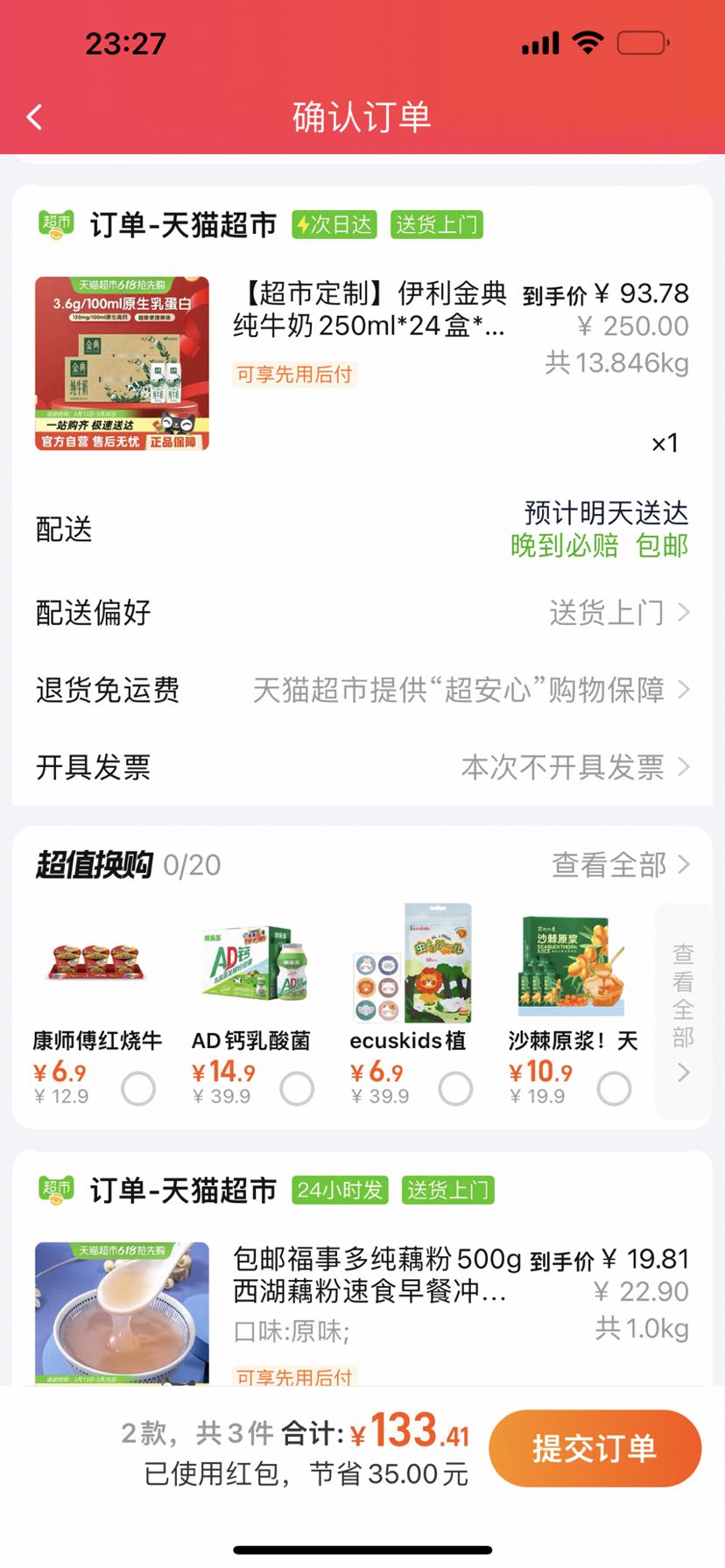Screen dimensions: 725x1568
Task: Submit the order with 提交订单
Action: pos(595,1448)
